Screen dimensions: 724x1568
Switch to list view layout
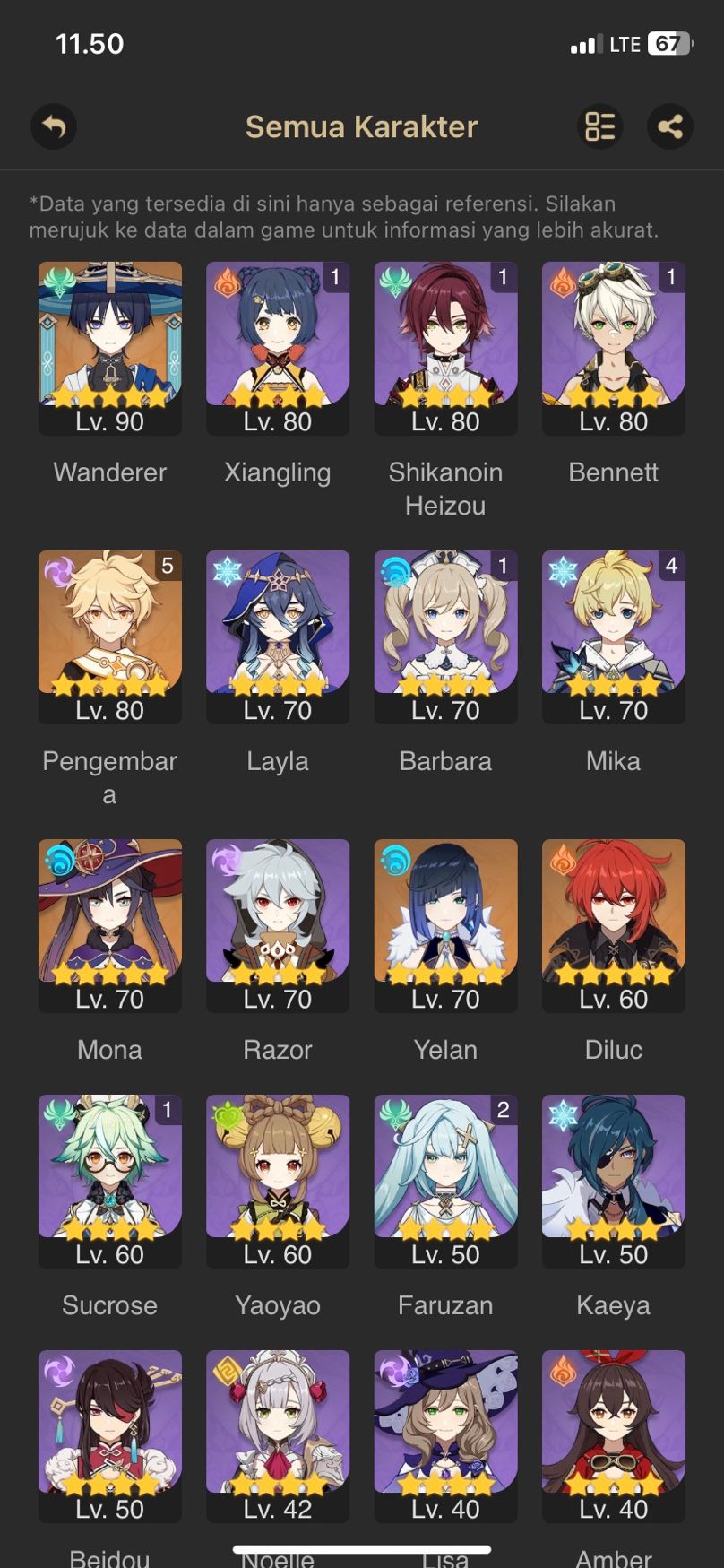pos(599,126)
